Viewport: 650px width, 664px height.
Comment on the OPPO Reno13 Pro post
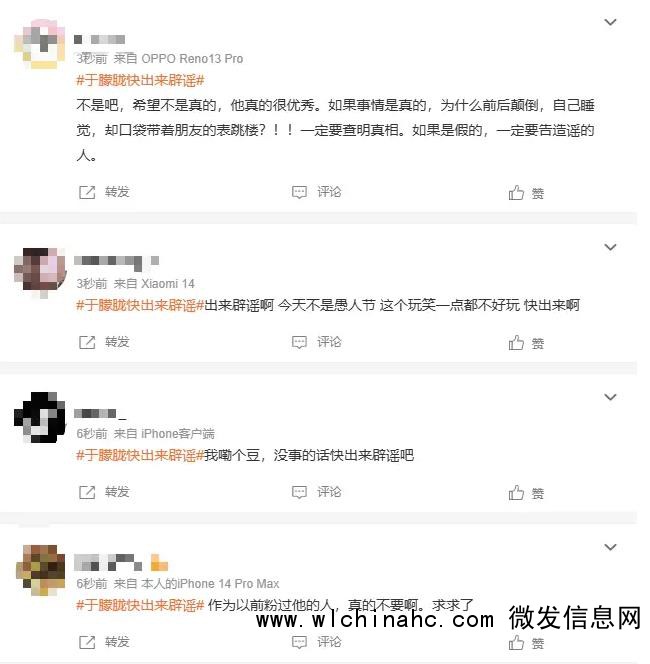316,192
